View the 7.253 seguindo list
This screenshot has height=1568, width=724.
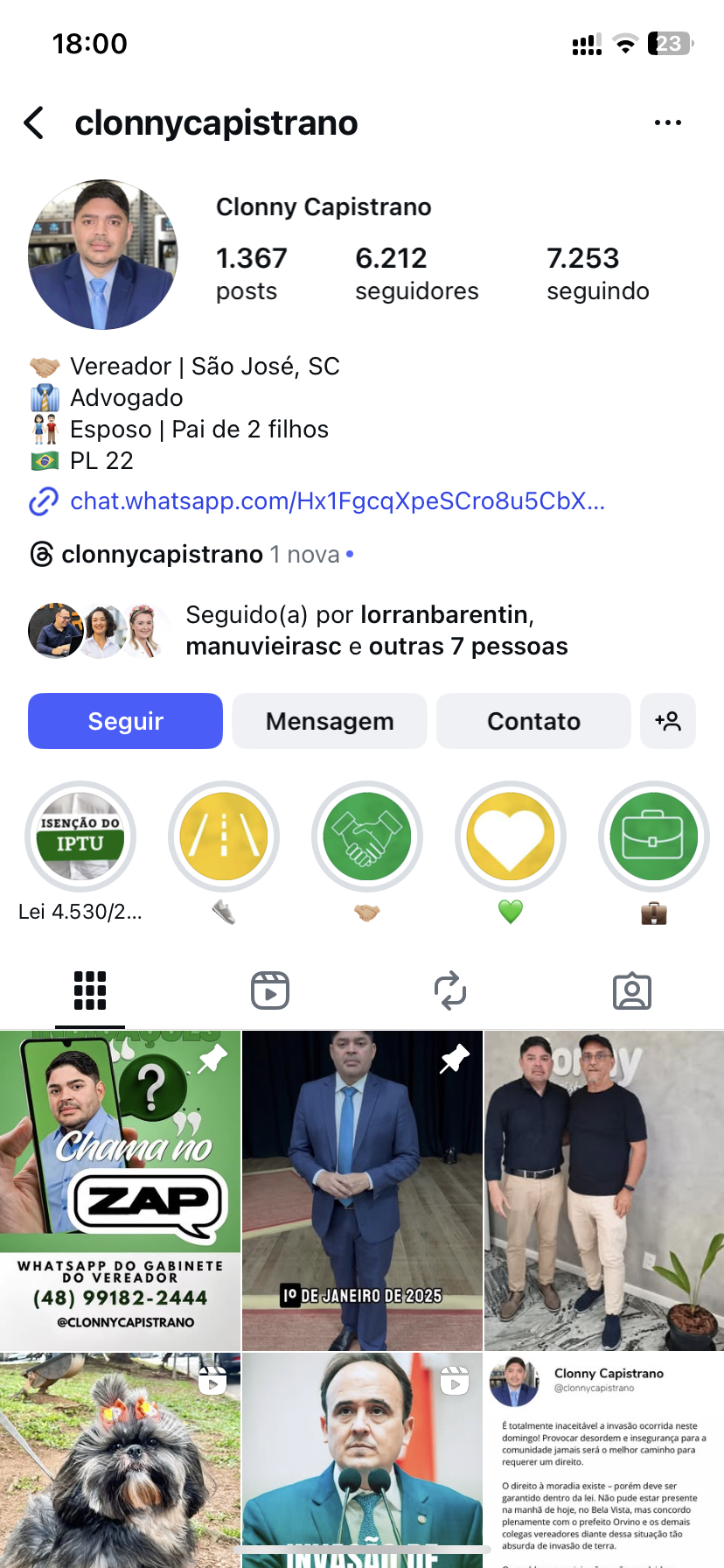pos(597,273)
